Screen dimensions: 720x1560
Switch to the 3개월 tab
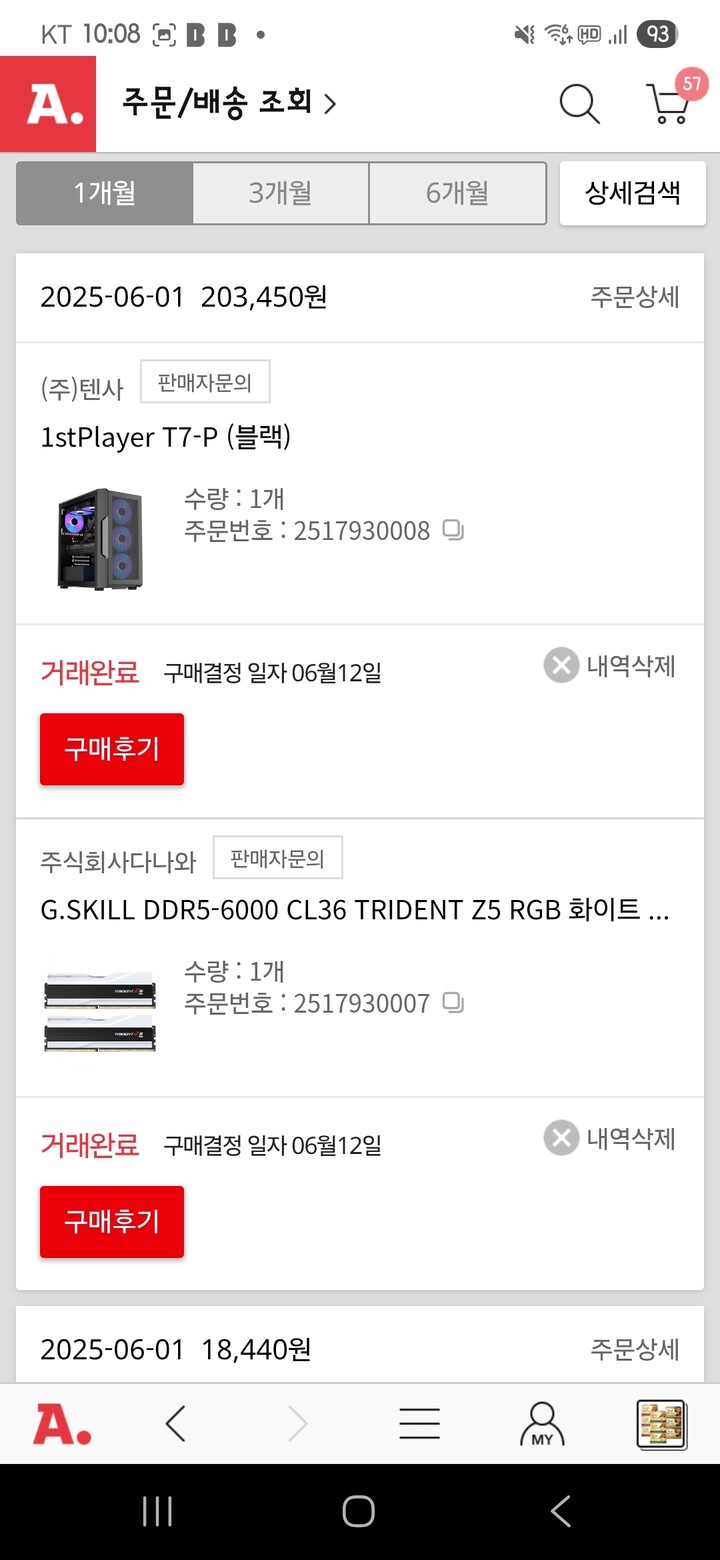(280, 193)
